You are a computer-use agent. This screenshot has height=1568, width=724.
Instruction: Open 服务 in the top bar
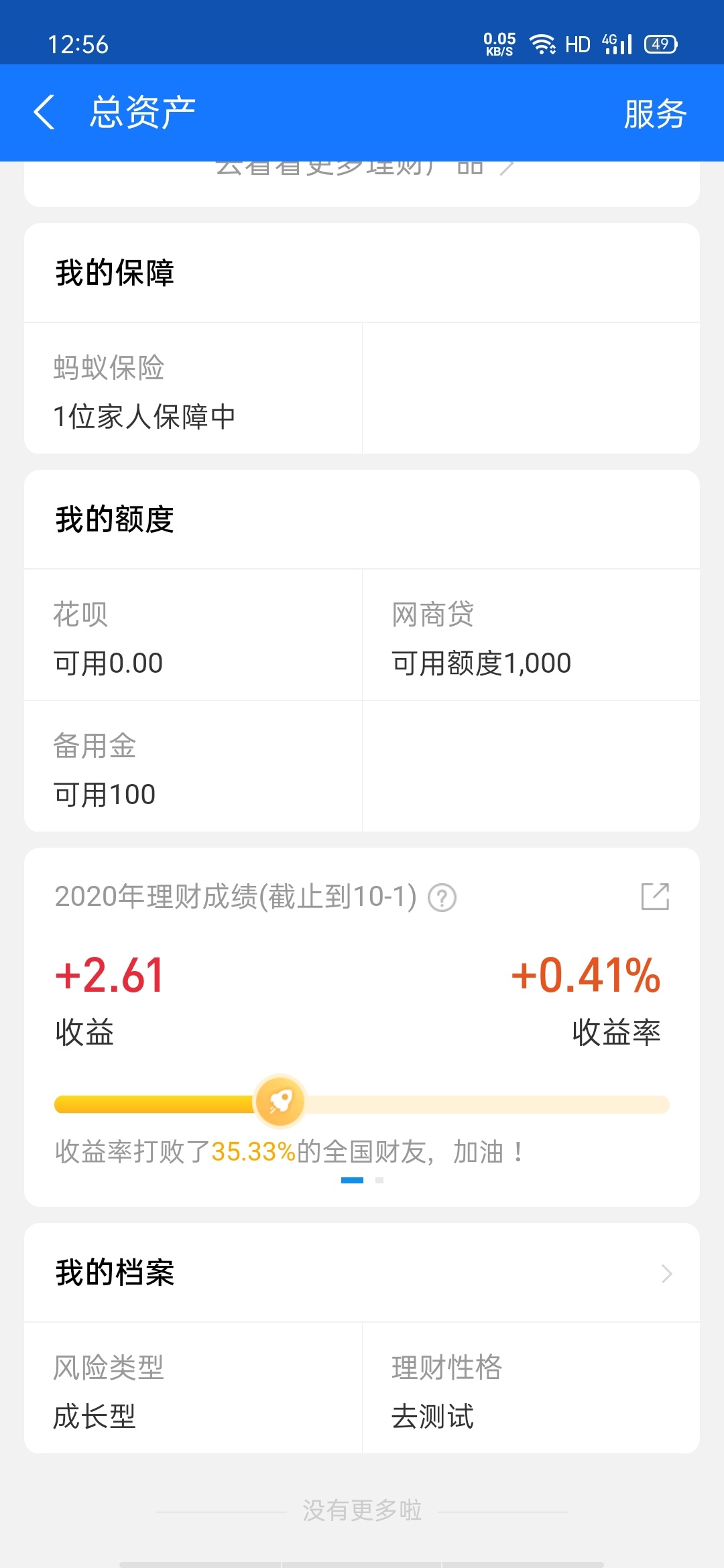point(655,113)
